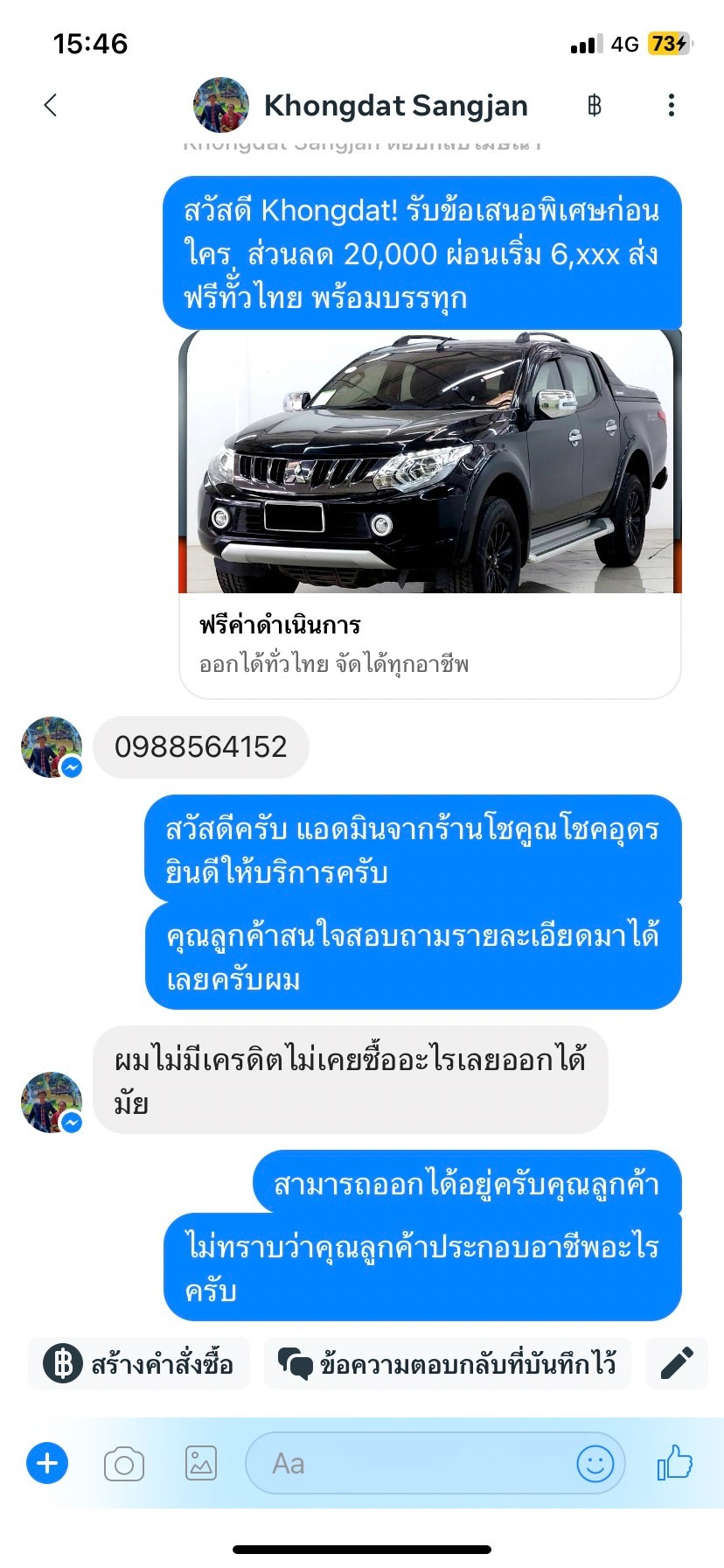Open the black pickup truck ad card
Screen dimensions: 724x1568
coord(430,514)
